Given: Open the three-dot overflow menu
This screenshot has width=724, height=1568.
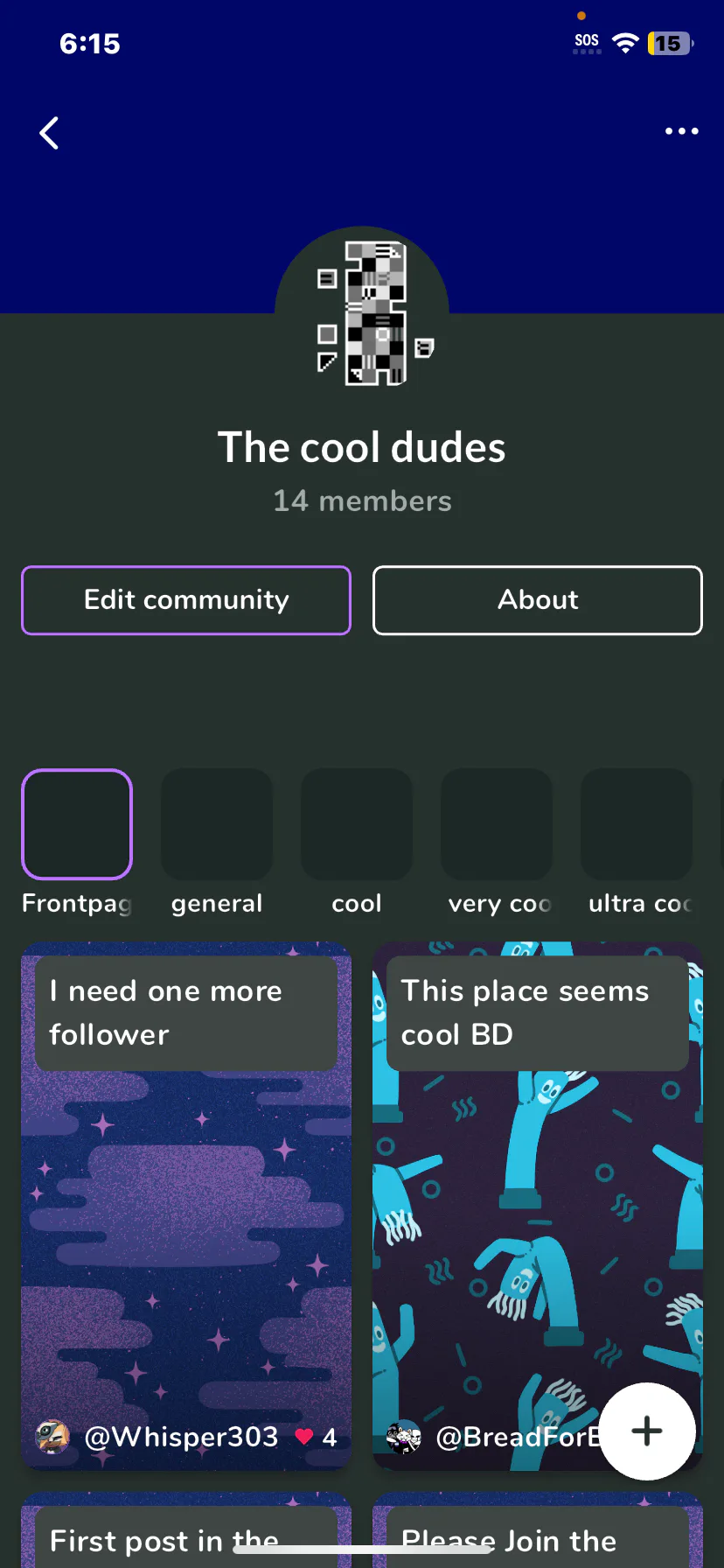Looking at the screenshot, I should click(x=681, y=131).
